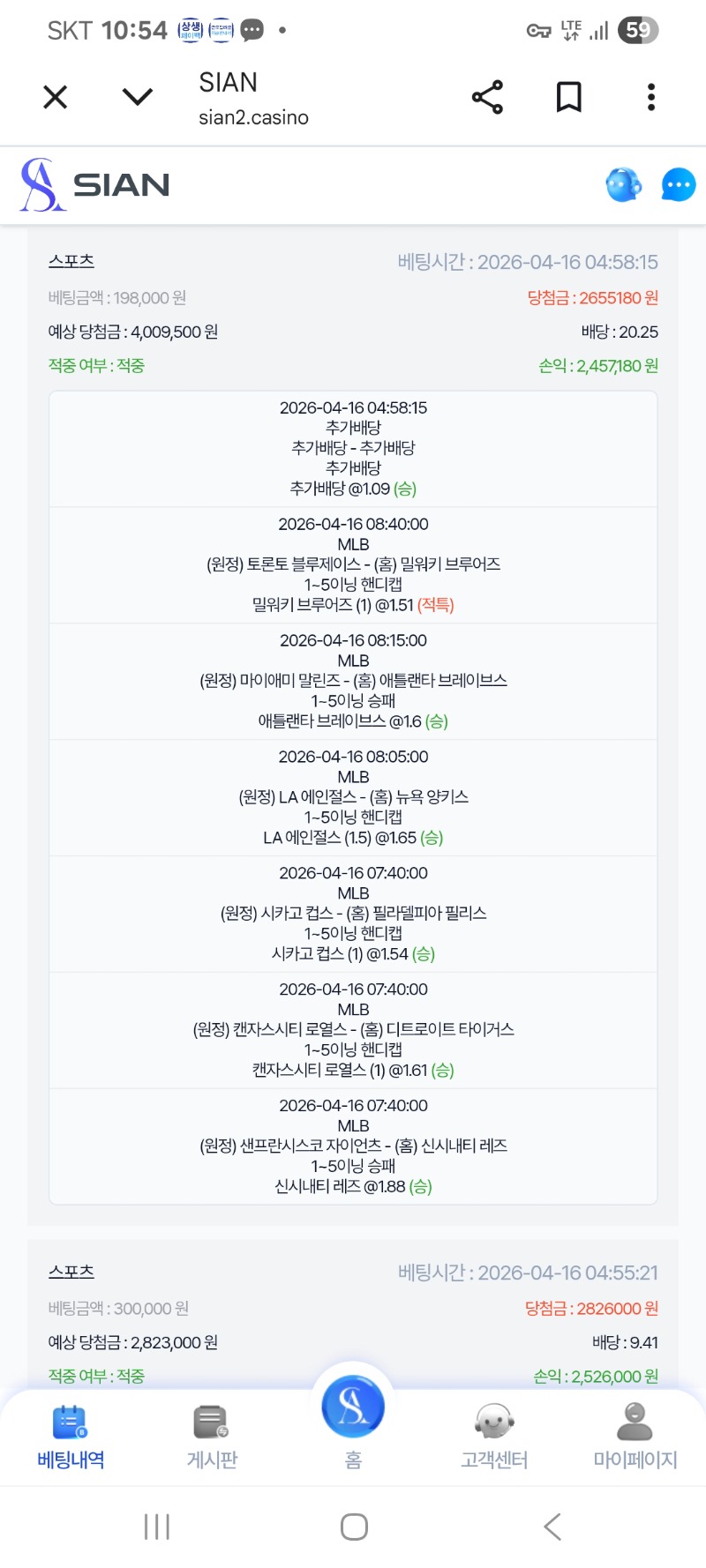The image size is (706, 1568).
Task: Tap the sian2.casino address text
Action: [252, 116]
